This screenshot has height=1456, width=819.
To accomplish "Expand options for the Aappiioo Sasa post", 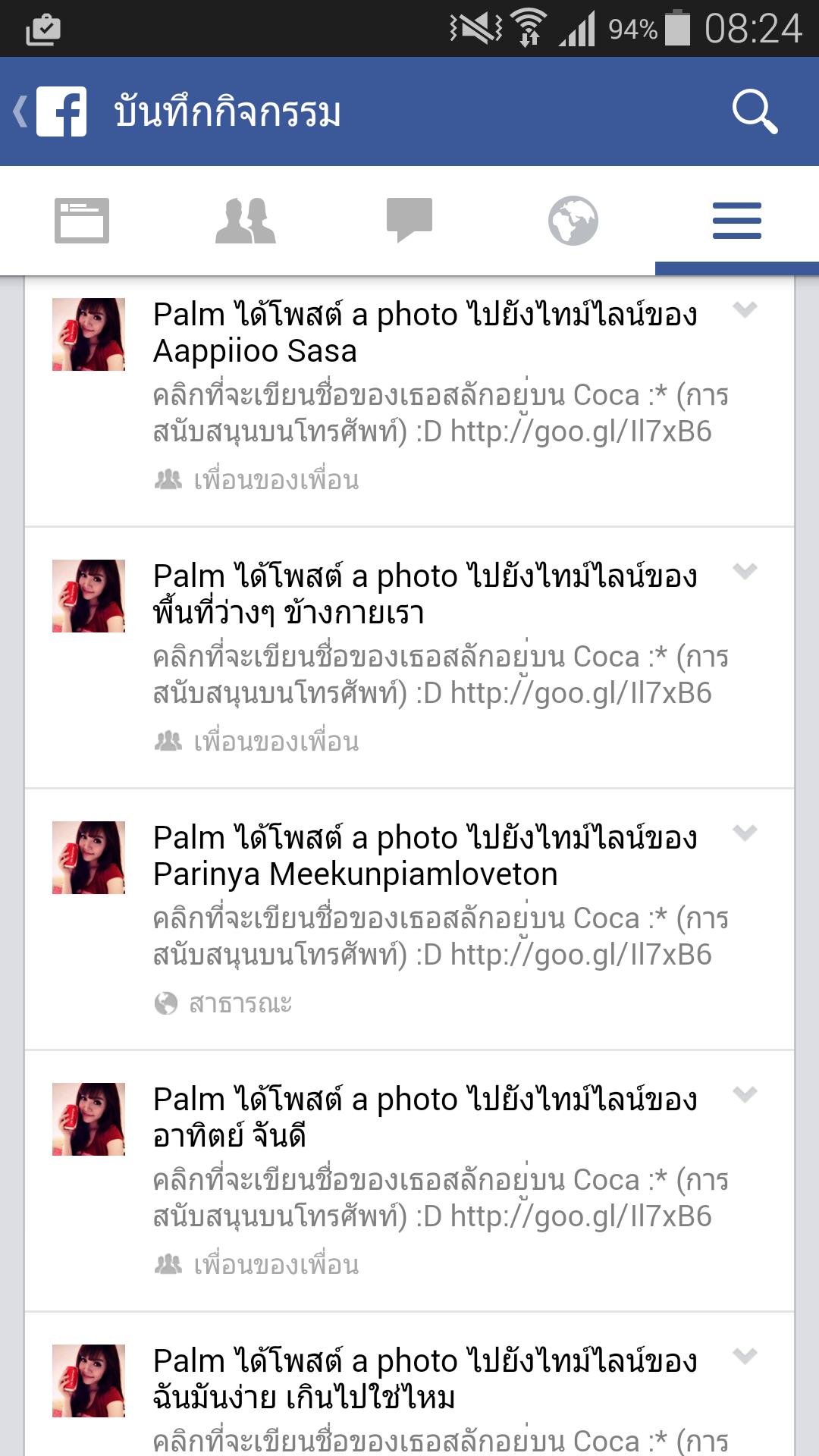I will point(745,309).
